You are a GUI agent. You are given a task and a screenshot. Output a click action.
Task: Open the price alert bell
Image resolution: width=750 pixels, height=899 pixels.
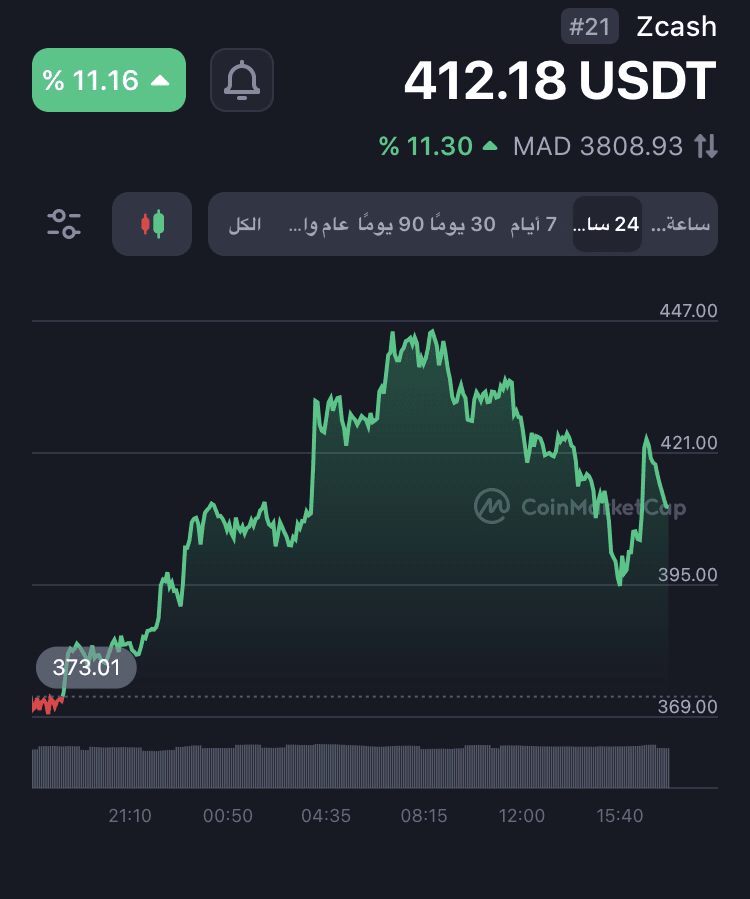(x=242, y=80)
